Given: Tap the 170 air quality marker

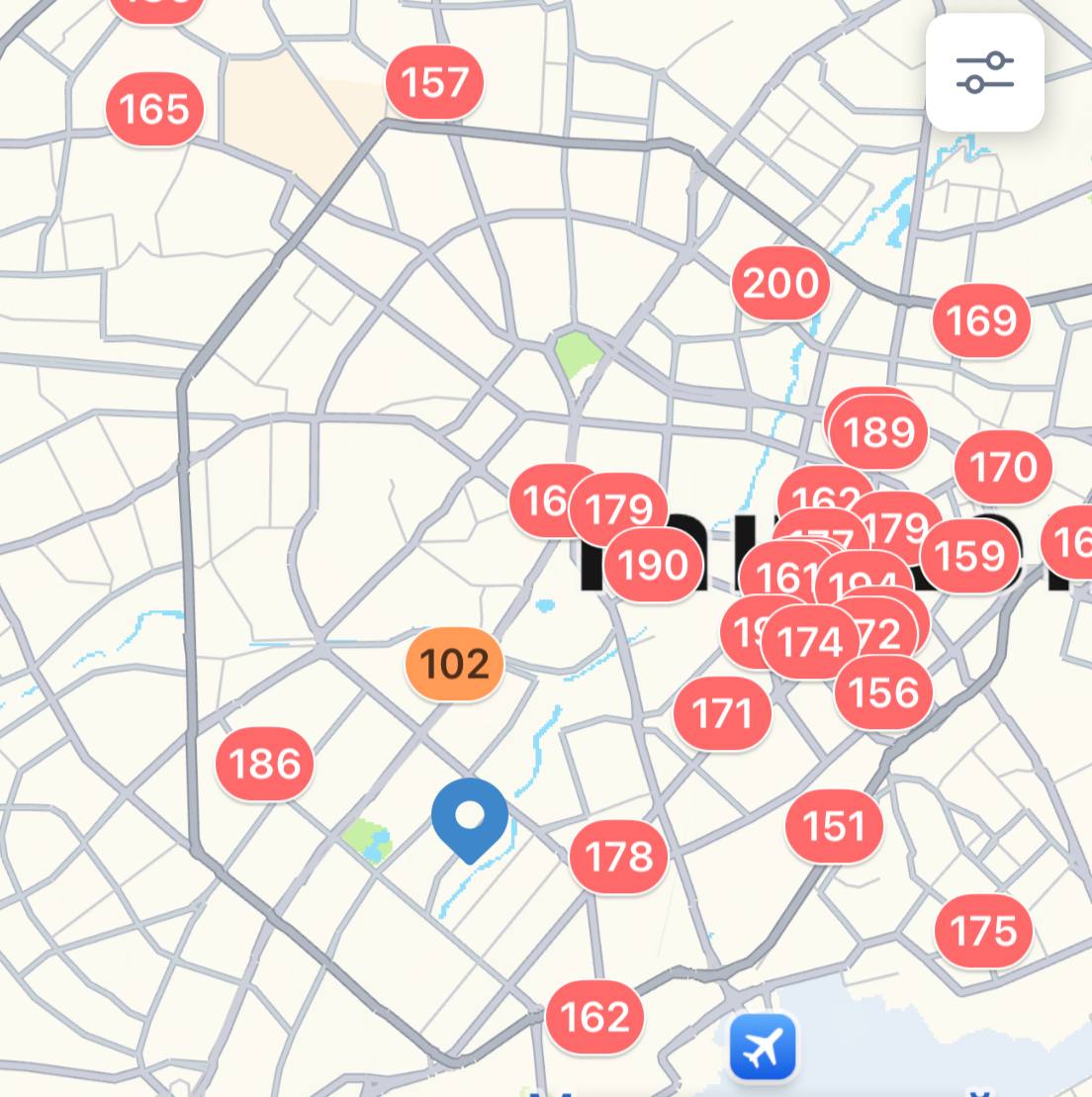Looking at the screenshot, I should (x=1003, y=467).
